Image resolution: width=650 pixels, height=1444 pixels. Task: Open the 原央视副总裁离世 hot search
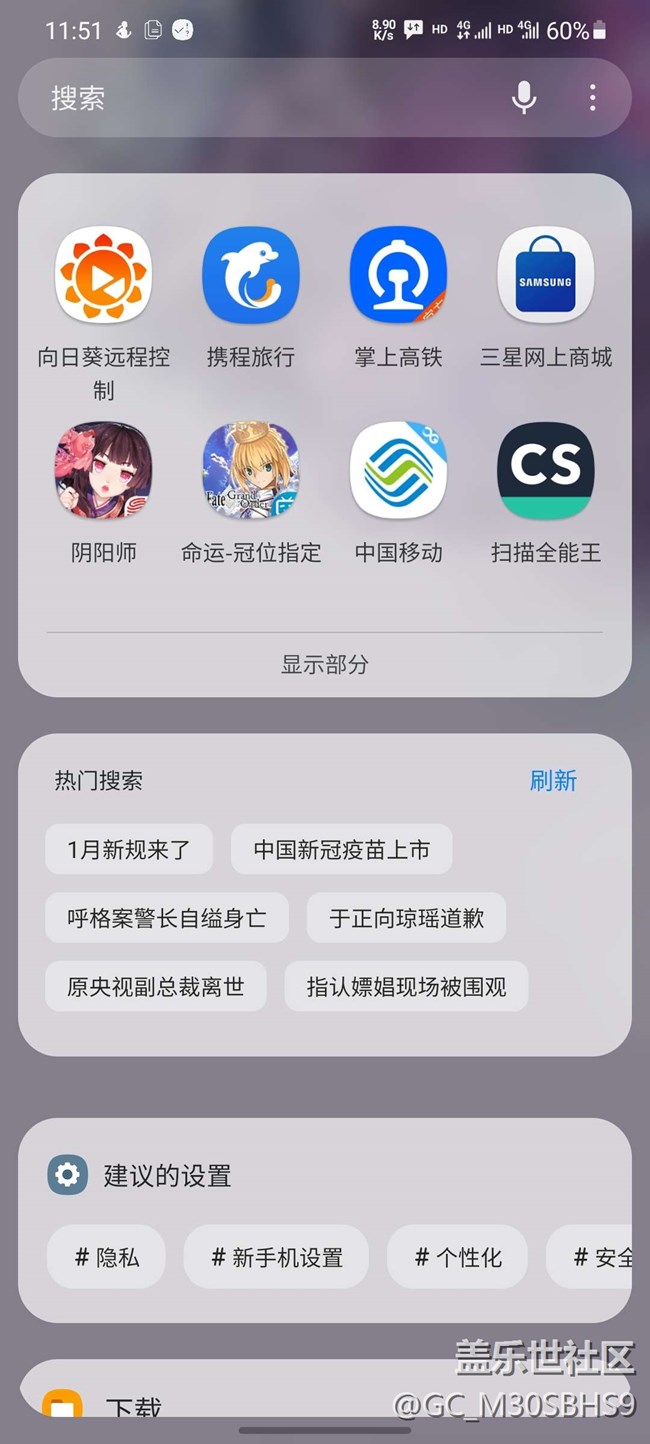click(x=156, y=987)
